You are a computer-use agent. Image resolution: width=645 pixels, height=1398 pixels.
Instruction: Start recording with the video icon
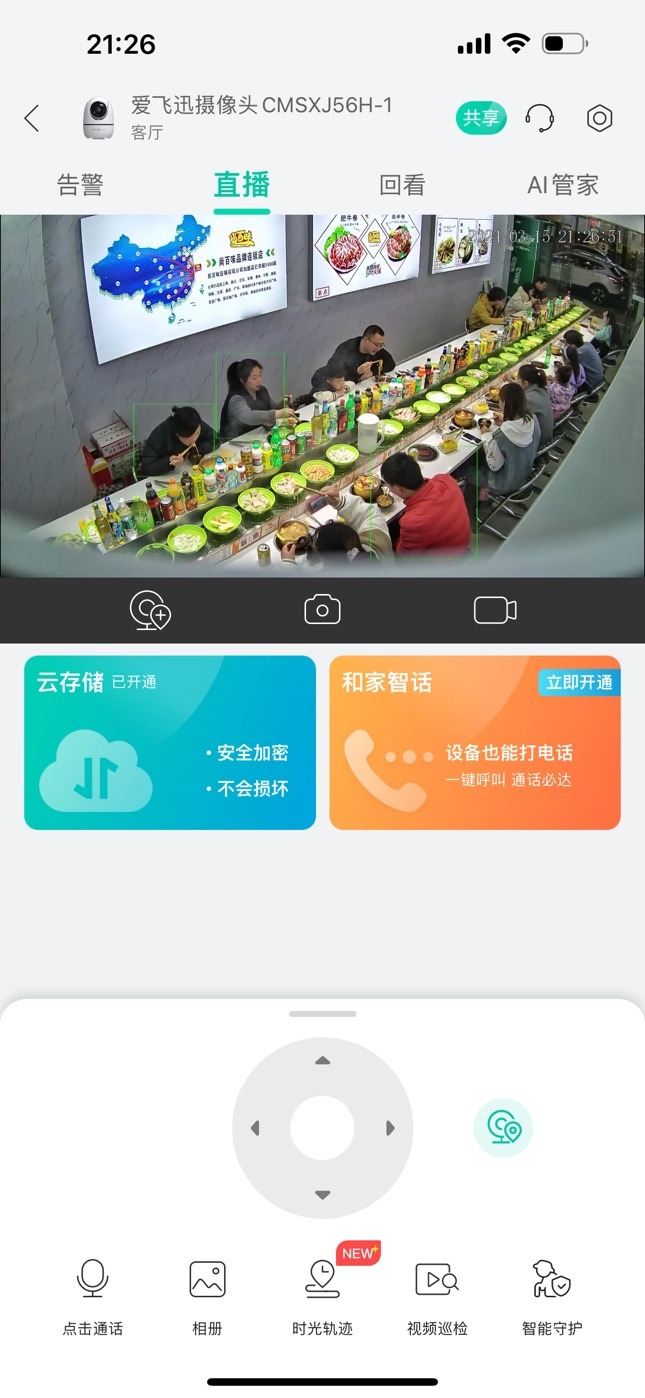(495, 610)
